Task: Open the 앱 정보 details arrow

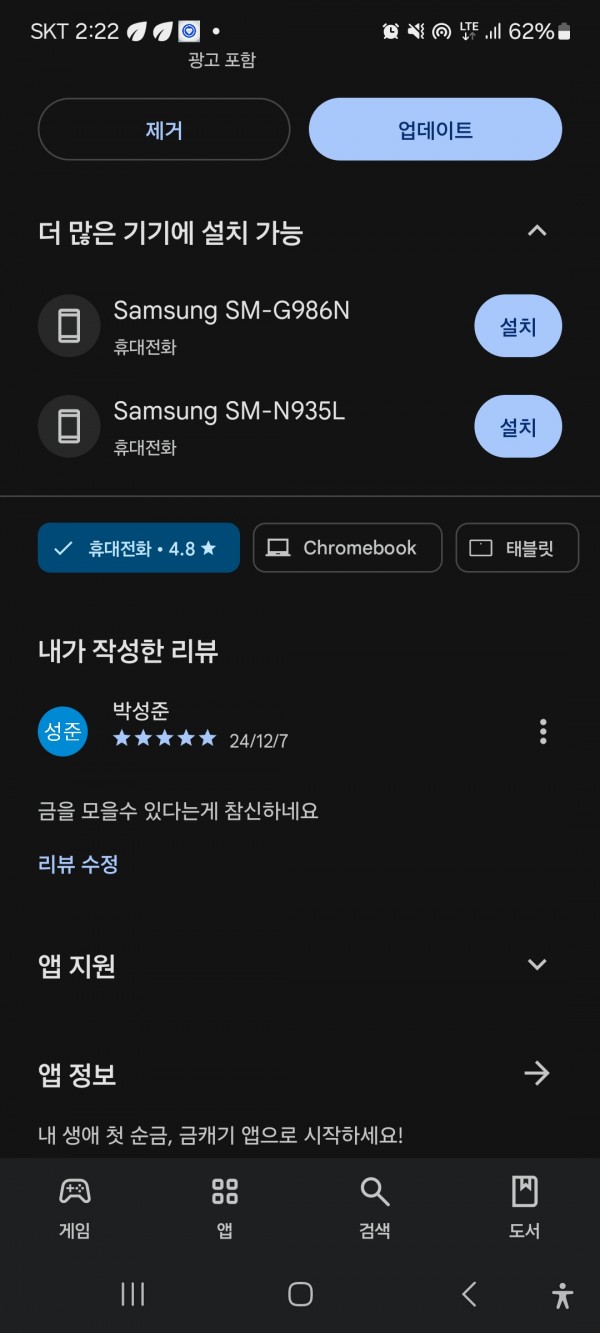Action: [x=537, y=1074]
